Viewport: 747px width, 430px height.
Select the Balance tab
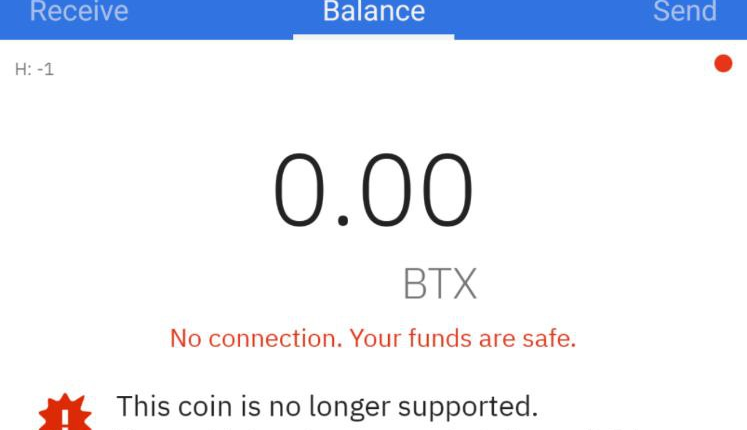click(373, 14)
